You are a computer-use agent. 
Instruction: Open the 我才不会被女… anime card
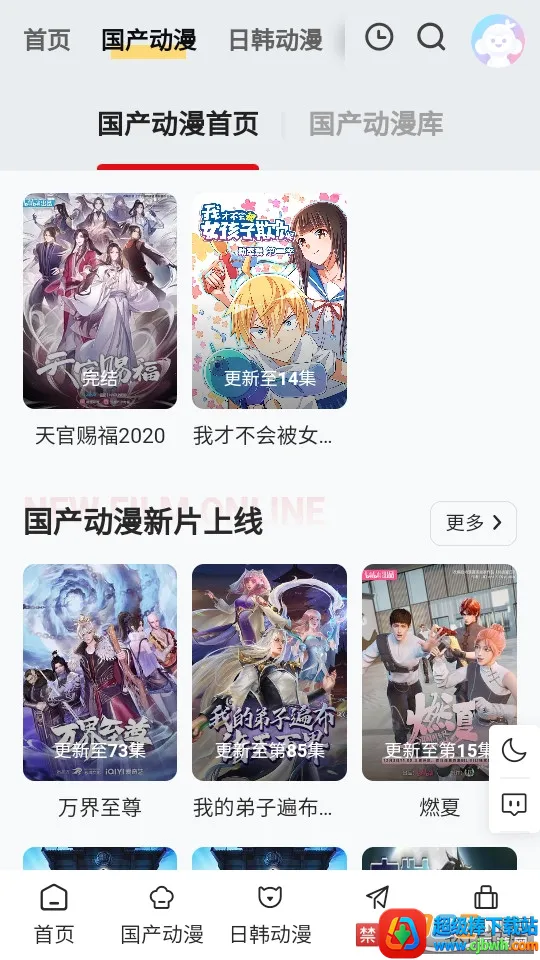click(269, 320)
